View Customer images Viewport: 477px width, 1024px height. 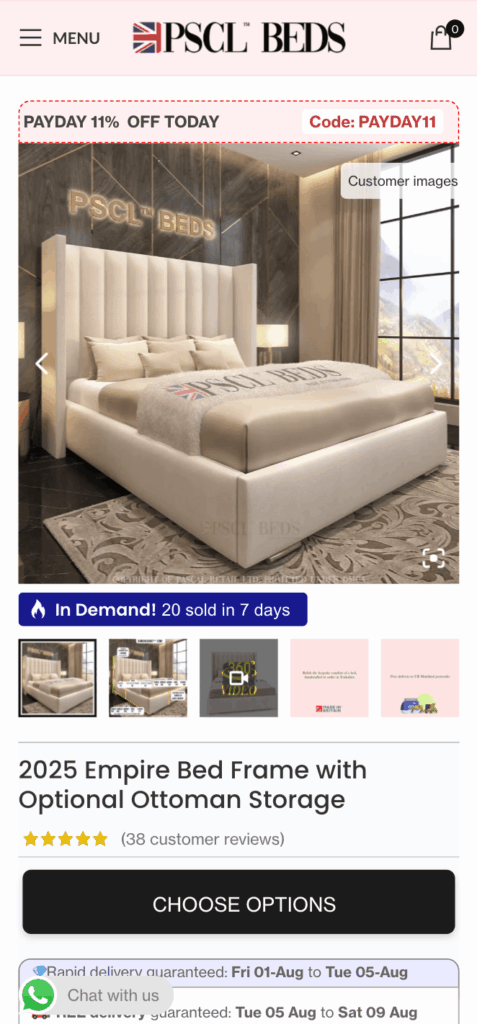tap(402, 181)
